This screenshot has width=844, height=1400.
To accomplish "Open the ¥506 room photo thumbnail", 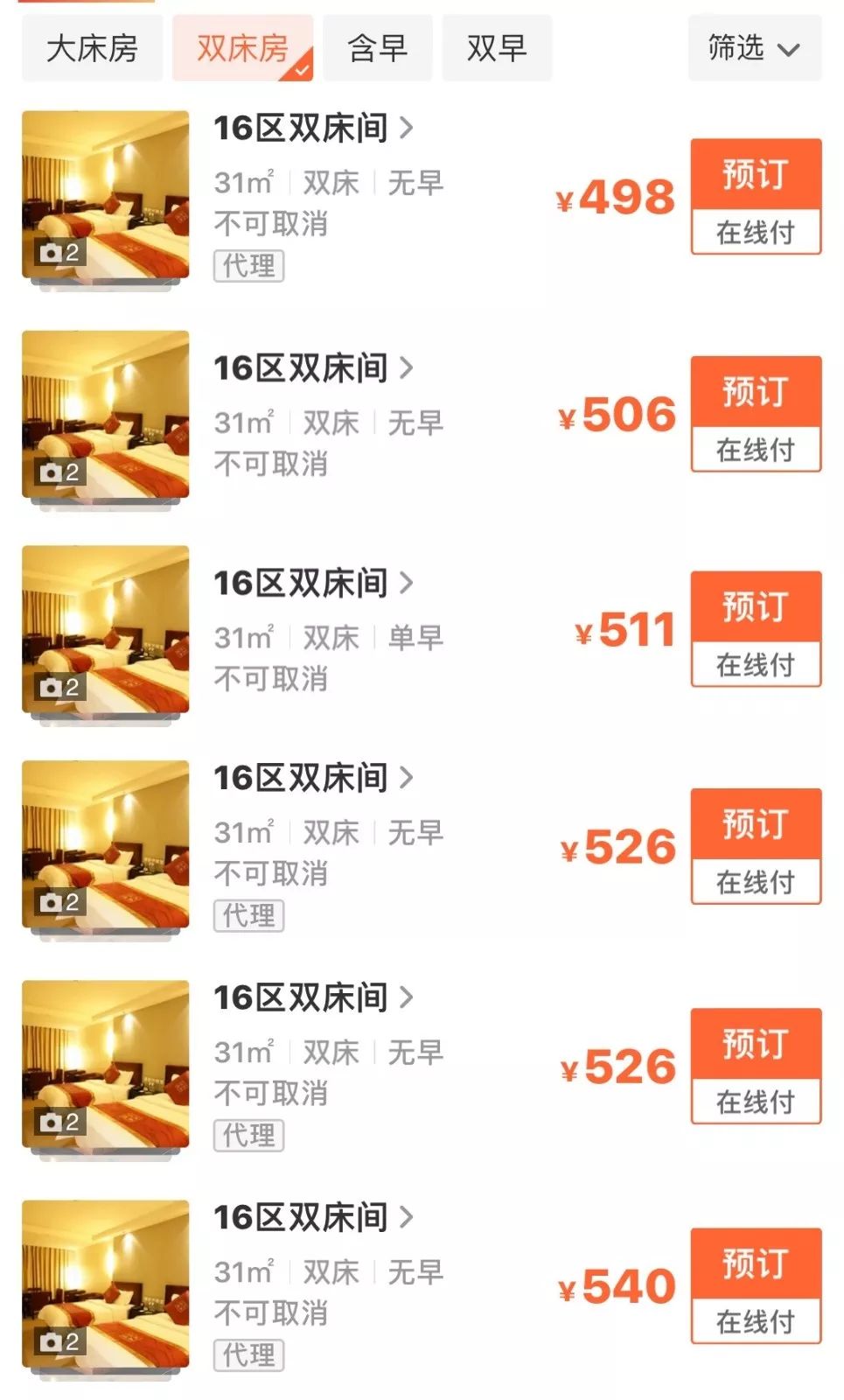I will coord(105,416).
